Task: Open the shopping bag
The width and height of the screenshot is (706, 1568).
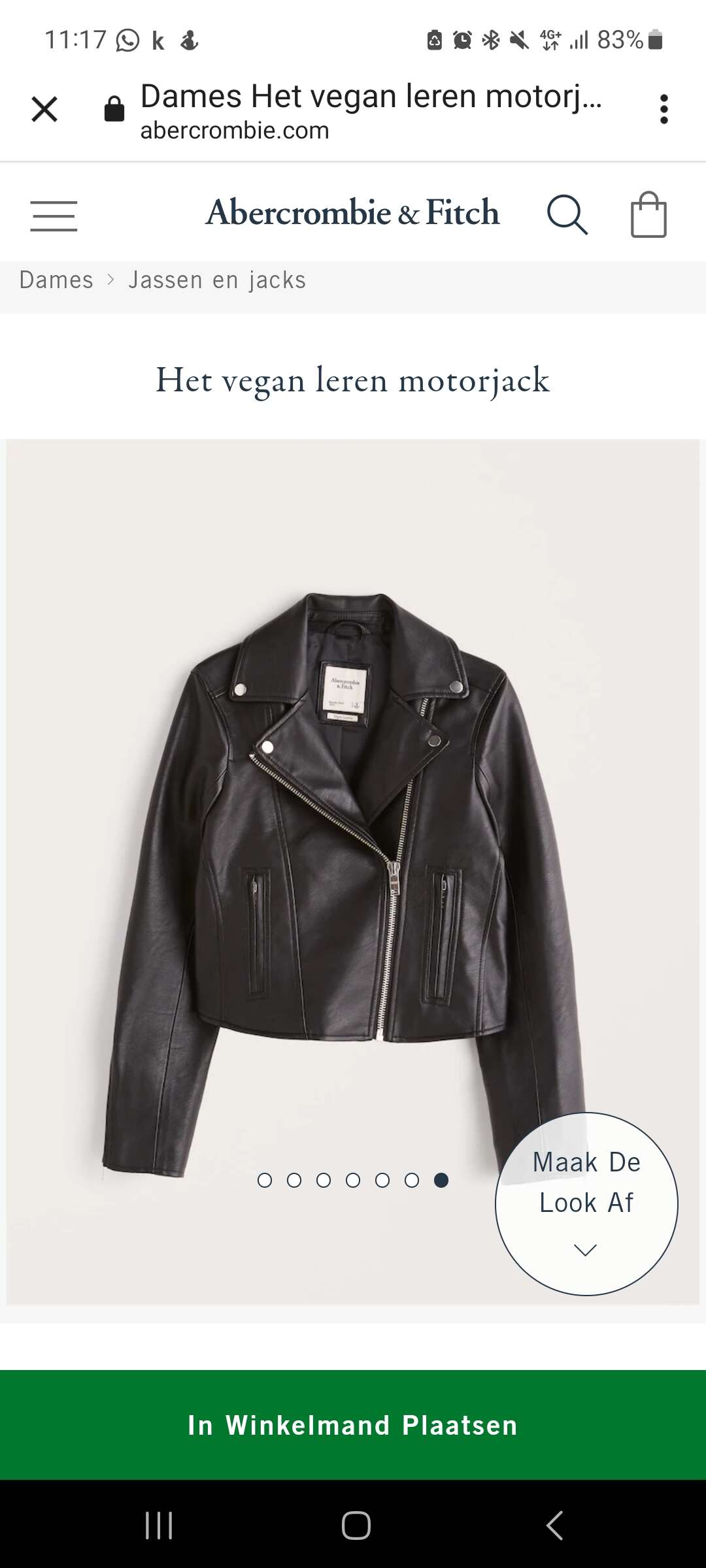Action: (648, 214)
